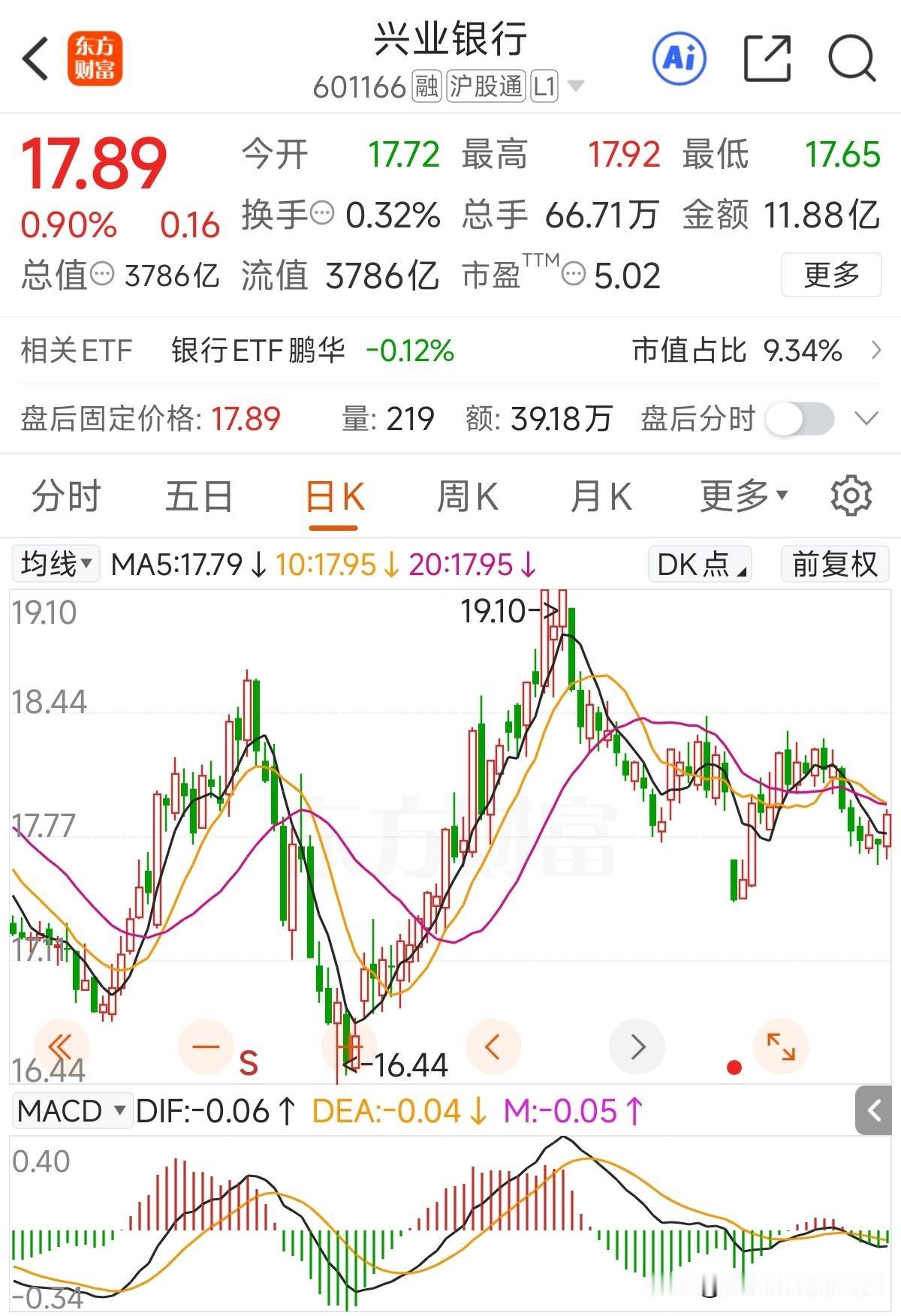Switch to the 五日 tab
This screenshot has height=1316, width=901.
[x=199, y=496]
